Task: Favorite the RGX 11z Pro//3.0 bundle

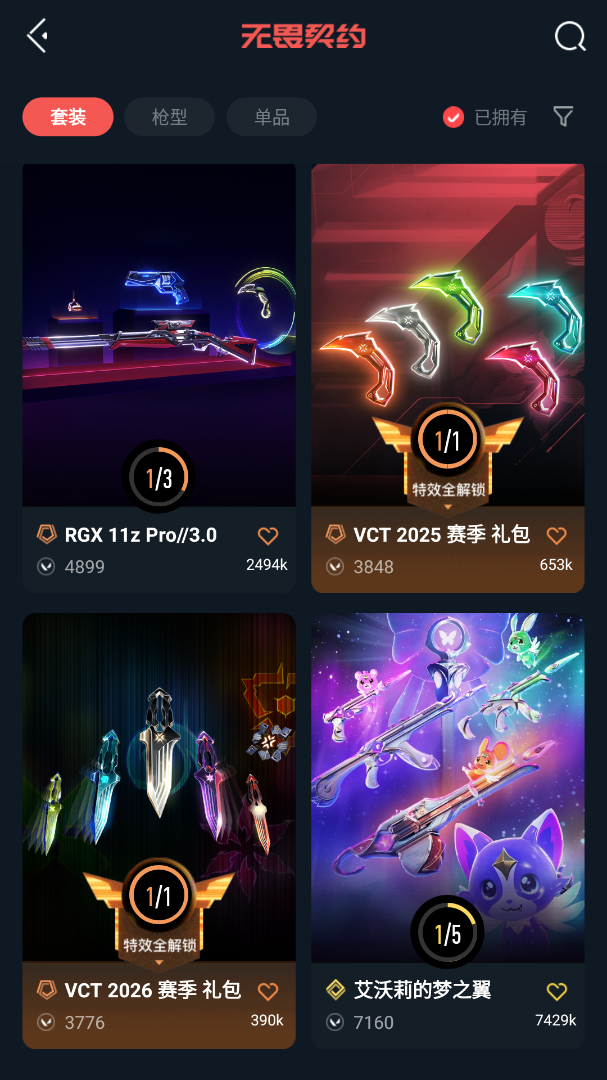Action: [x=267, y=535]
